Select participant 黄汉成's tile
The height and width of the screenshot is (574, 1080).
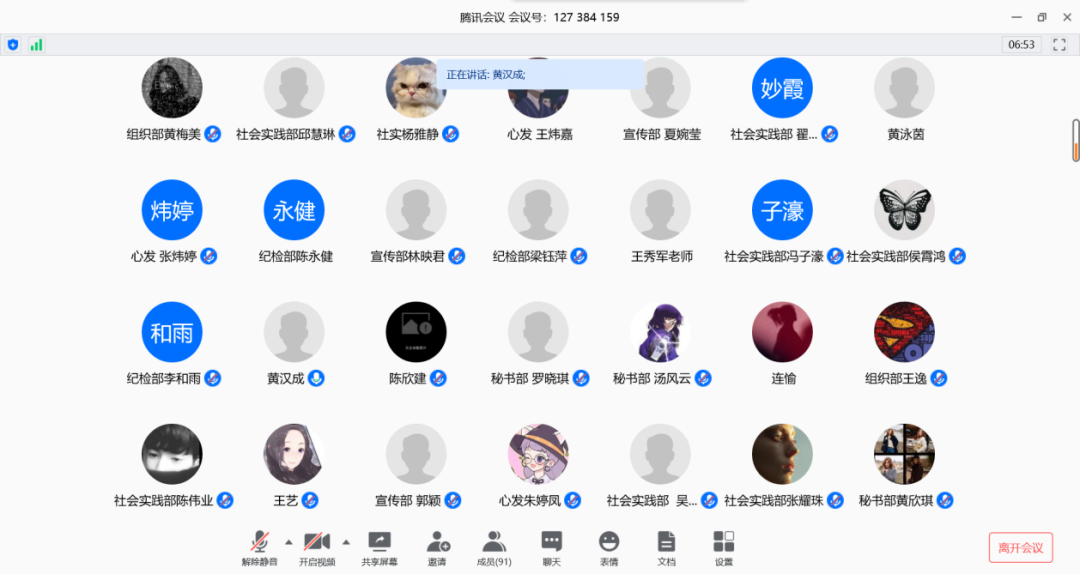pyautogui.click(x=294, y=333)
